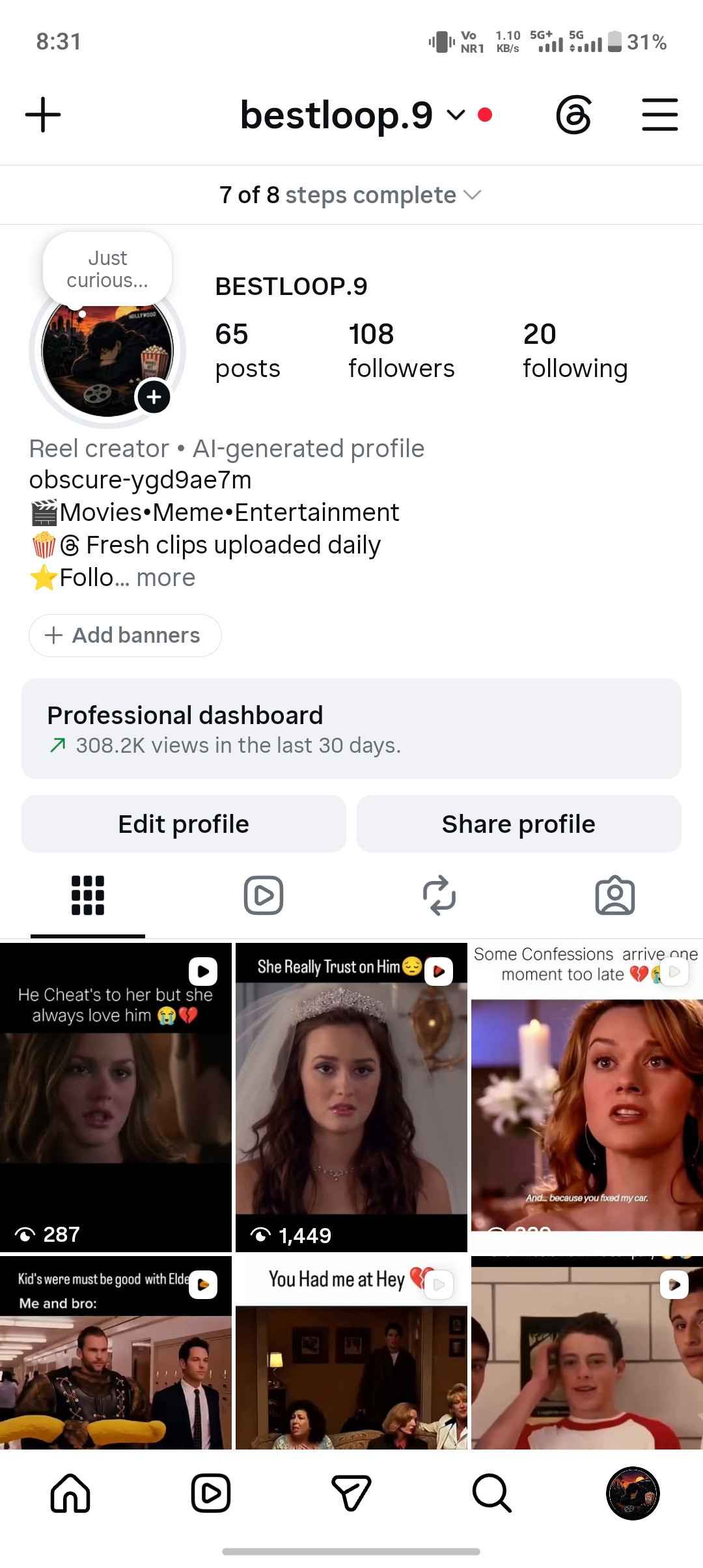Go to the Home feed in the bottom bar
This screenshot has height=1568, width=703.
pos(70,1493)
